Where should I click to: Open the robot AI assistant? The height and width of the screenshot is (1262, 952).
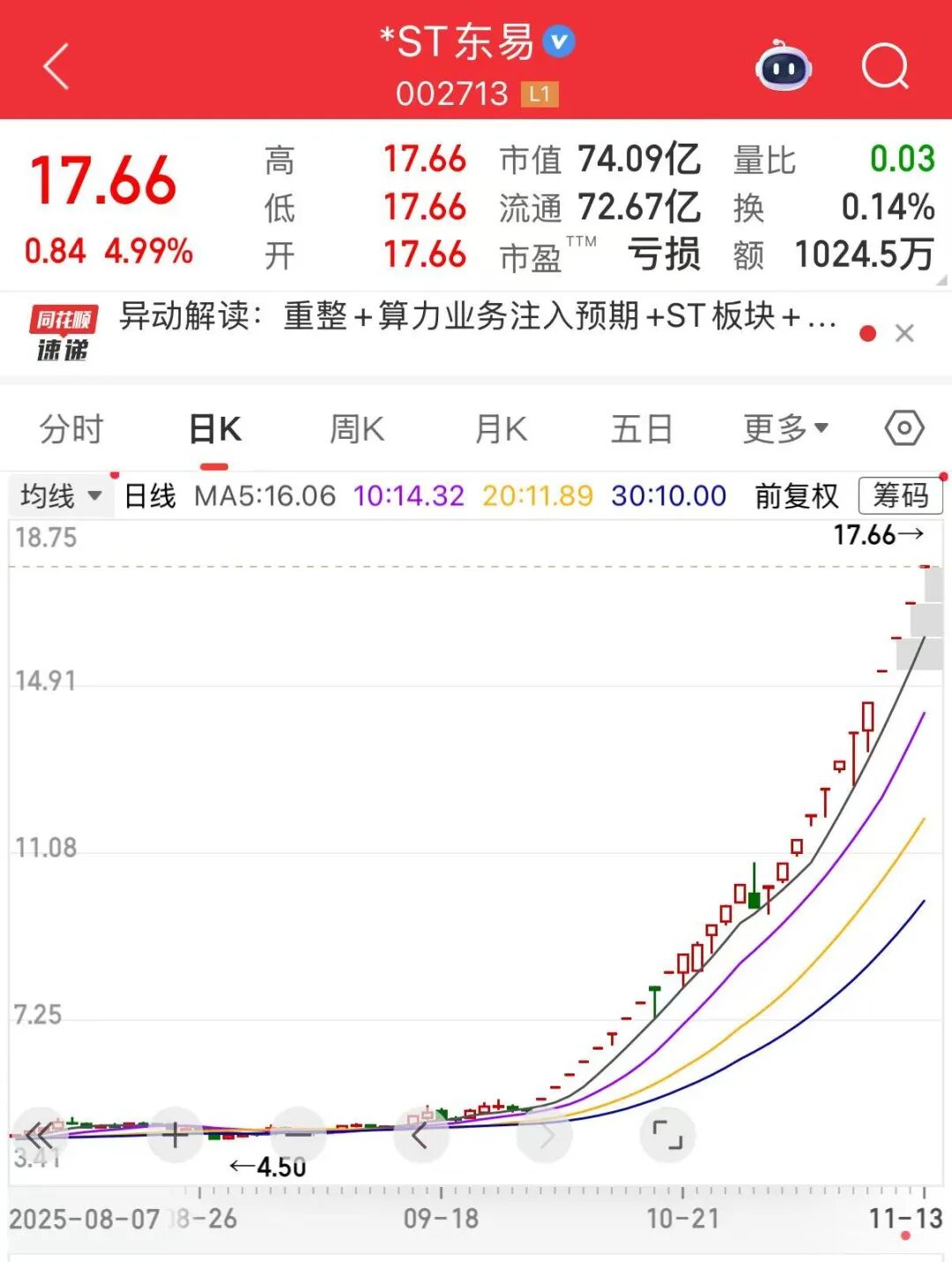(x=784, y=67)
